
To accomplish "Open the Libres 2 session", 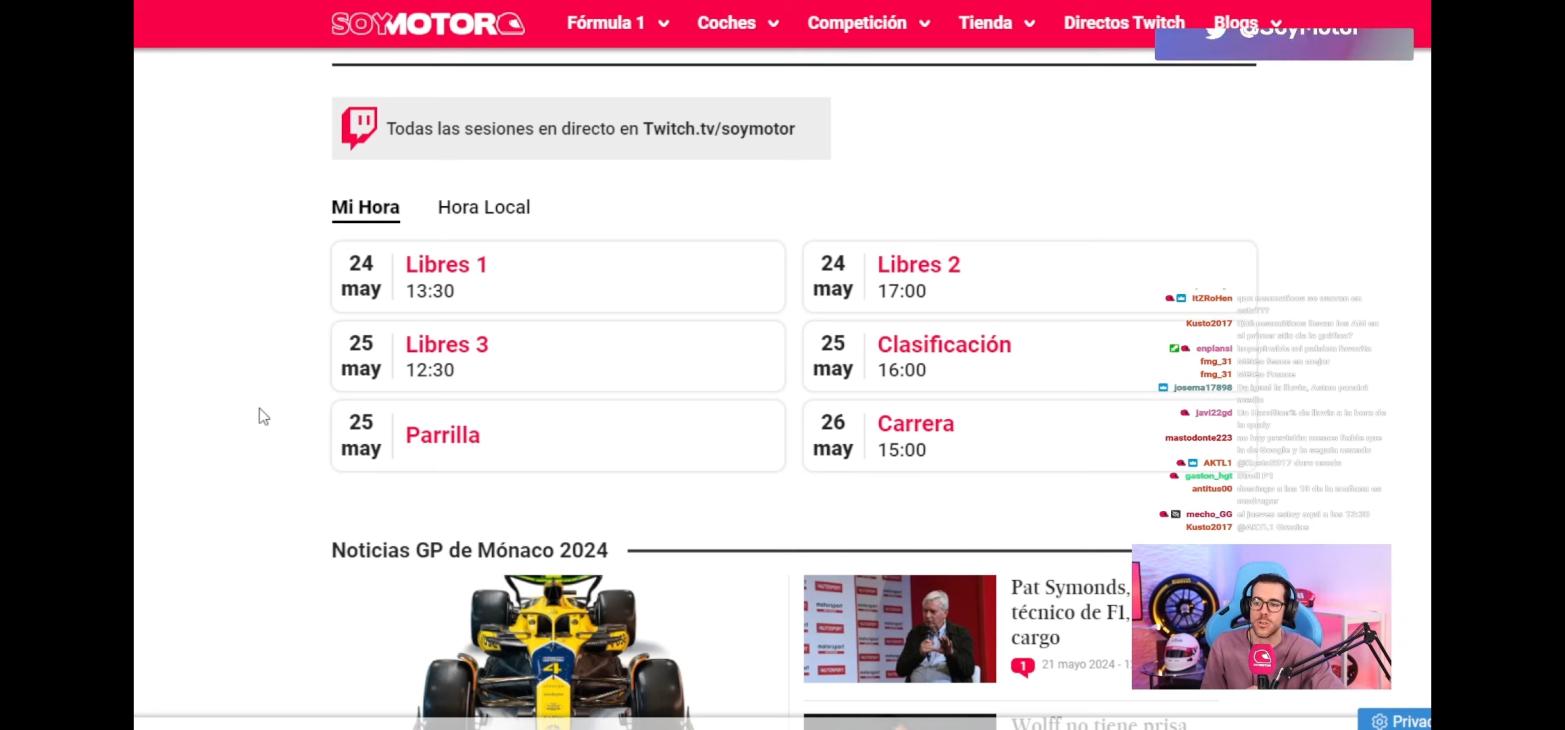I will [918, 265].
